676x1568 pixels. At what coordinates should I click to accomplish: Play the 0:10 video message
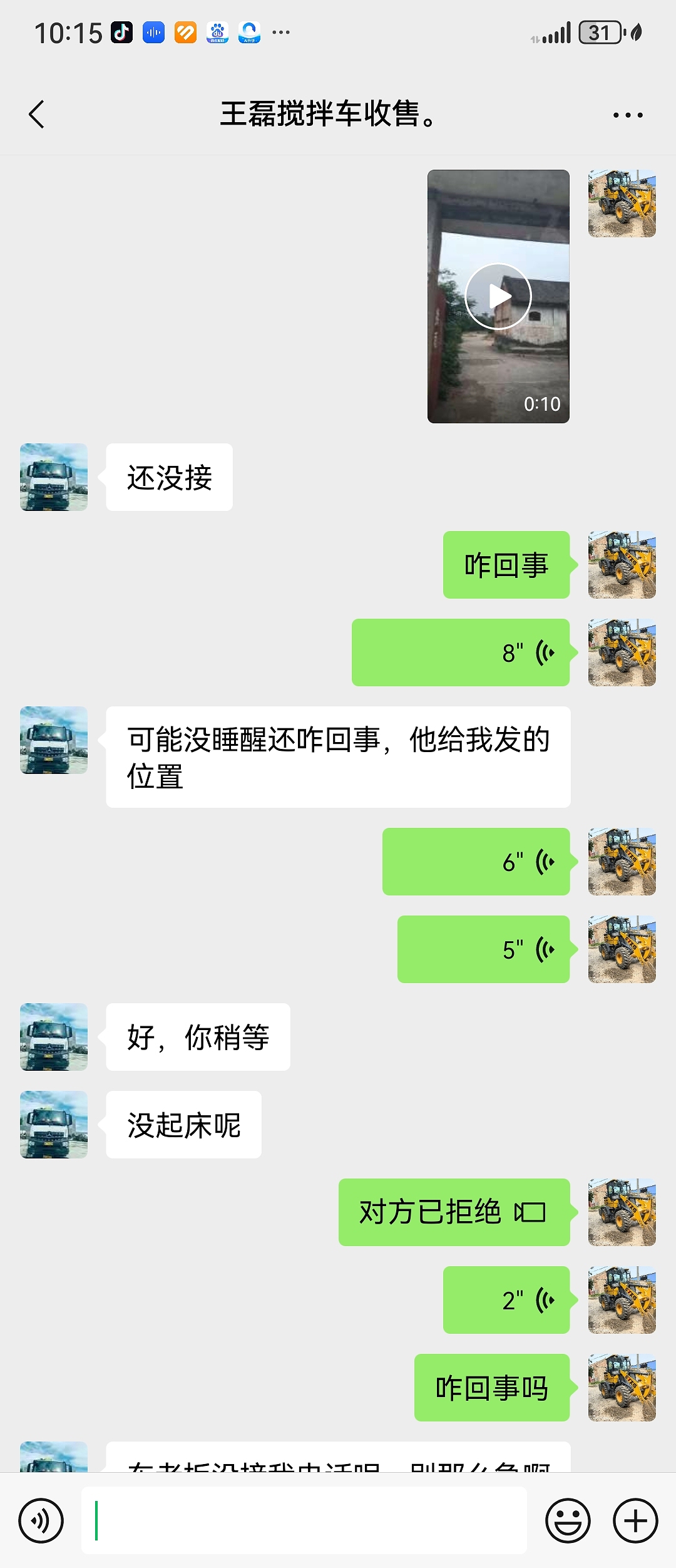(498, 296)
